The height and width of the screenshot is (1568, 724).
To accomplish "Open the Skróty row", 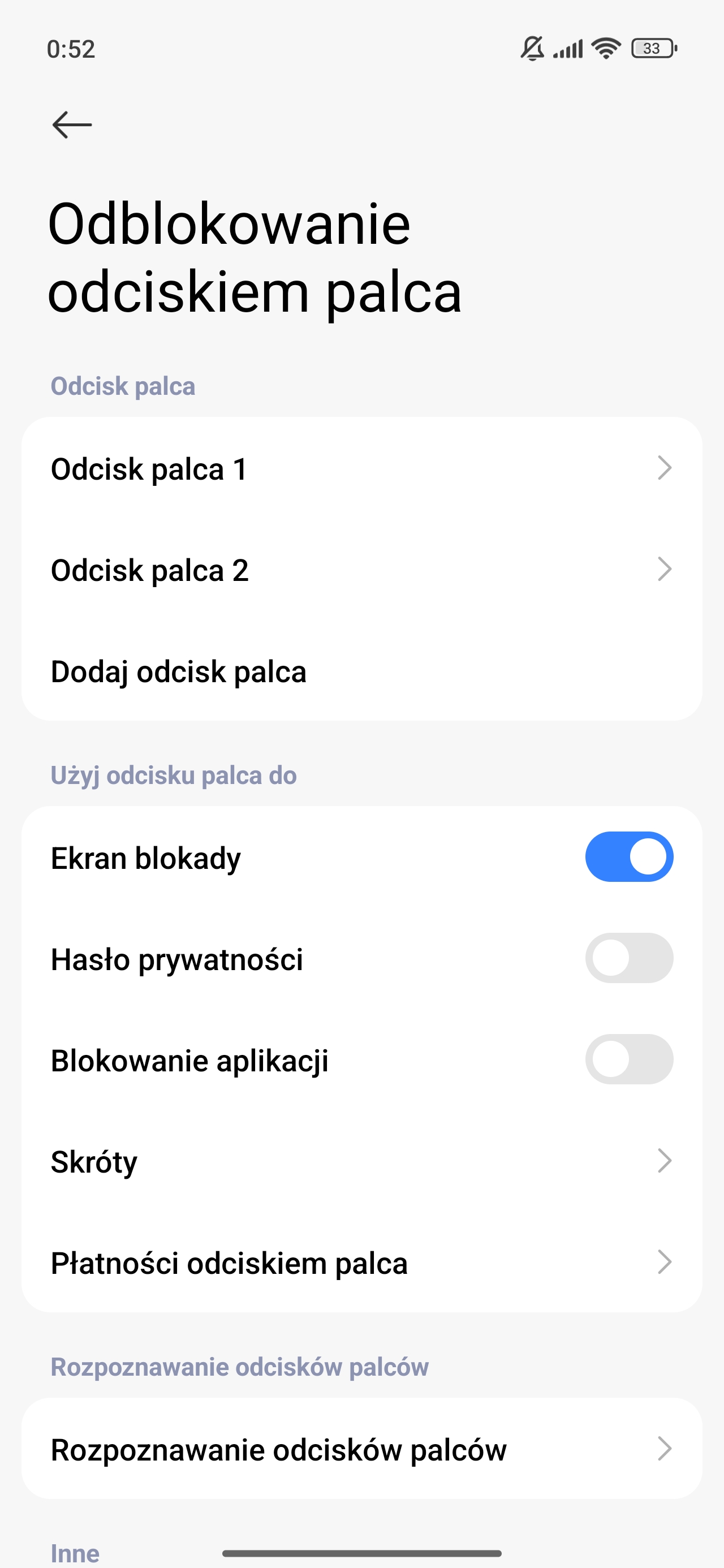I will click(x=361, y=1161).
